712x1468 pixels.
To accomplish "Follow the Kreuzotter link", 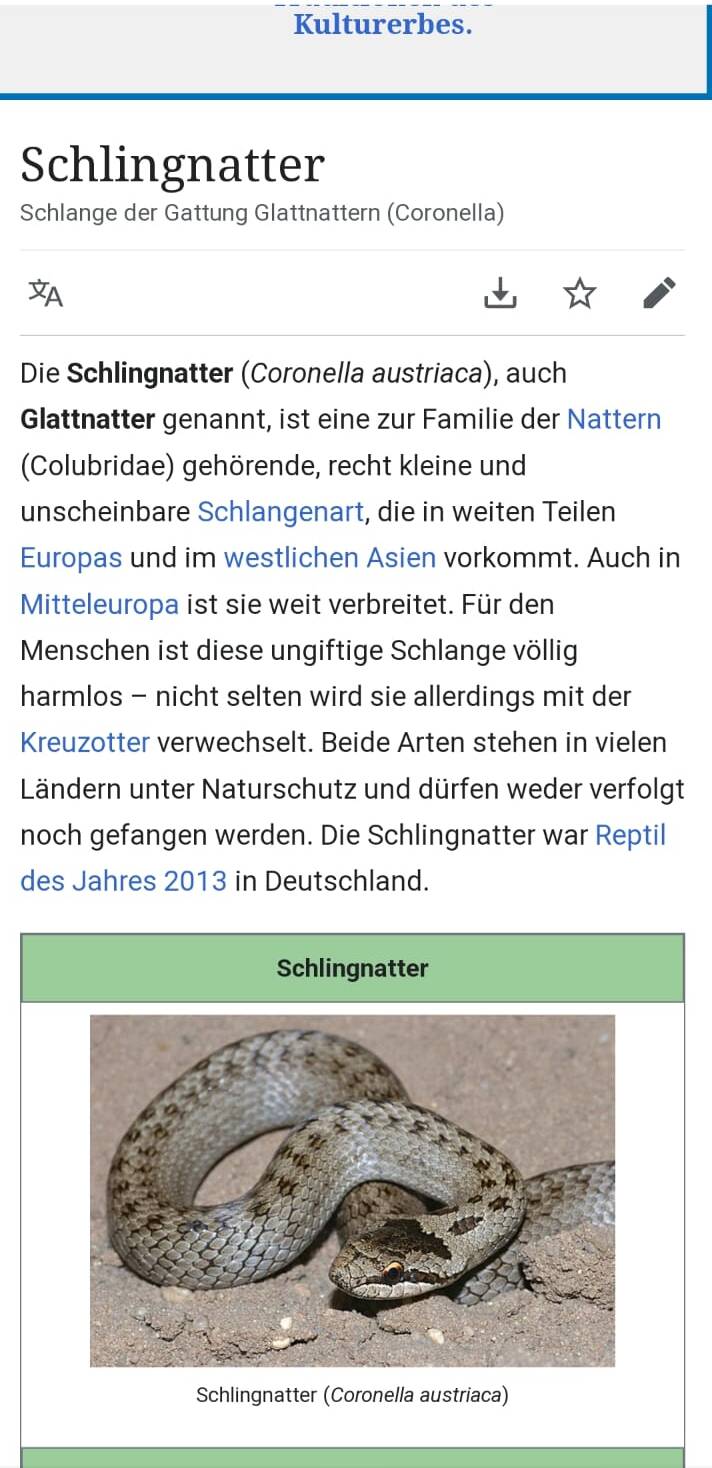I will pos(85,742).
